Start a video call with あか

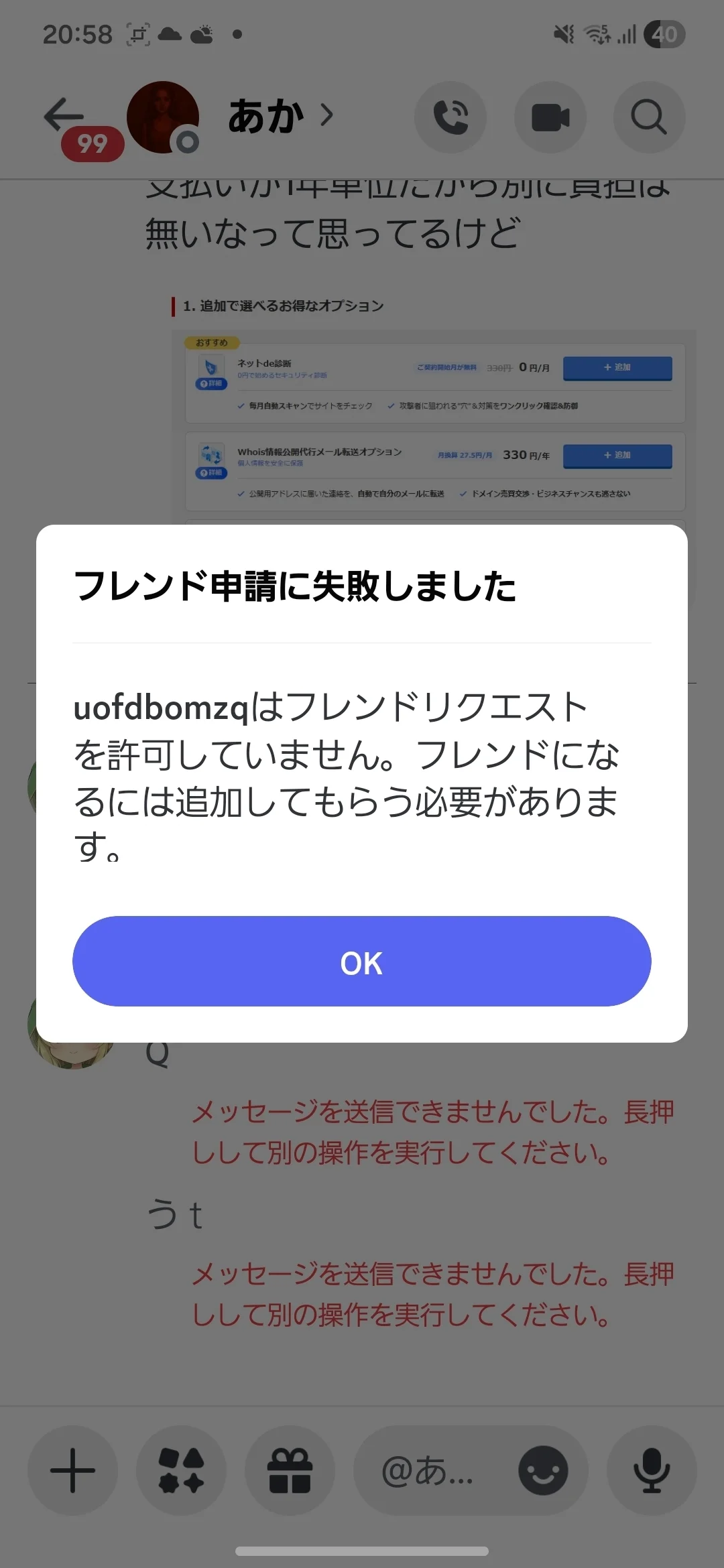coord(550,118)
